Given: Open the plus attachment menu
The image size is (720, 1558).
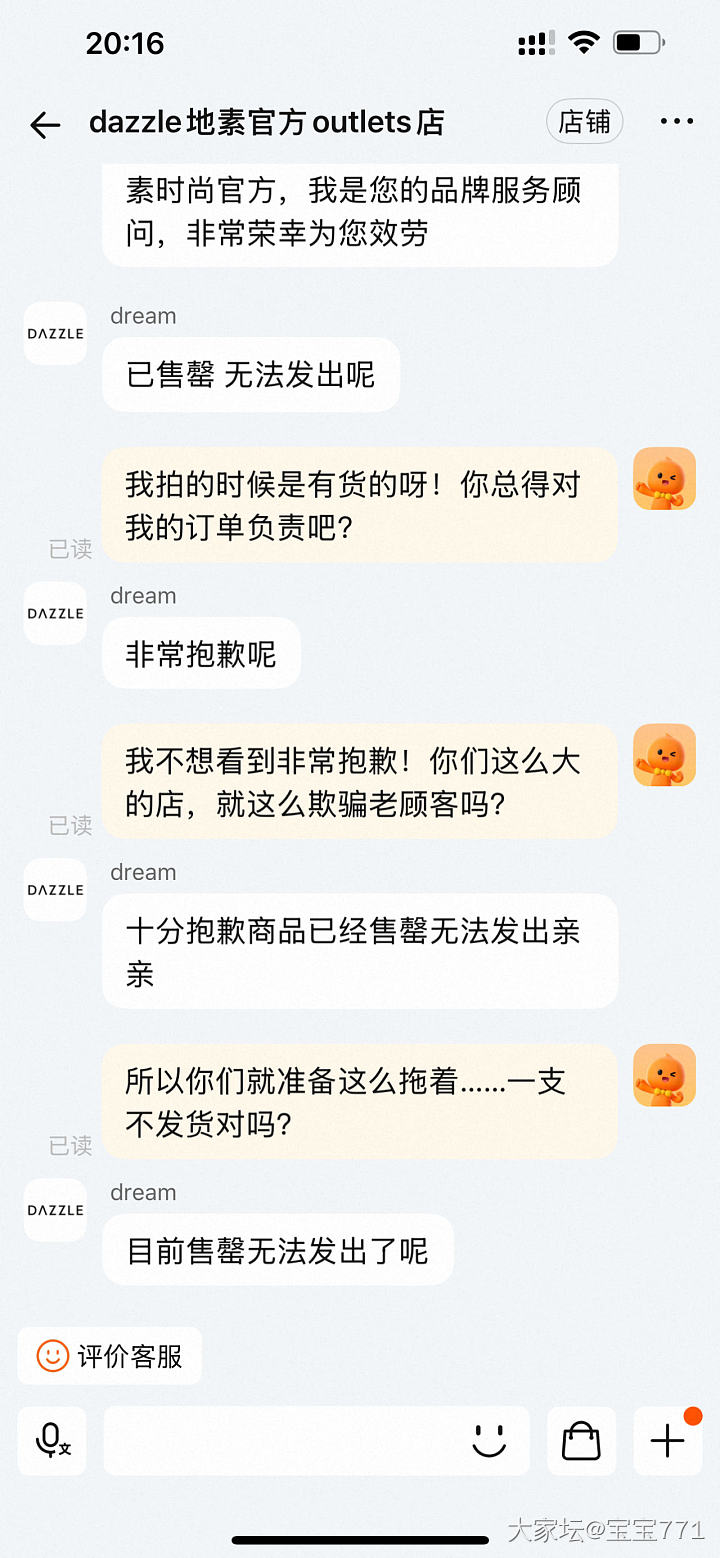Looking at the screenshot, I should click(x=667, y=1441).
